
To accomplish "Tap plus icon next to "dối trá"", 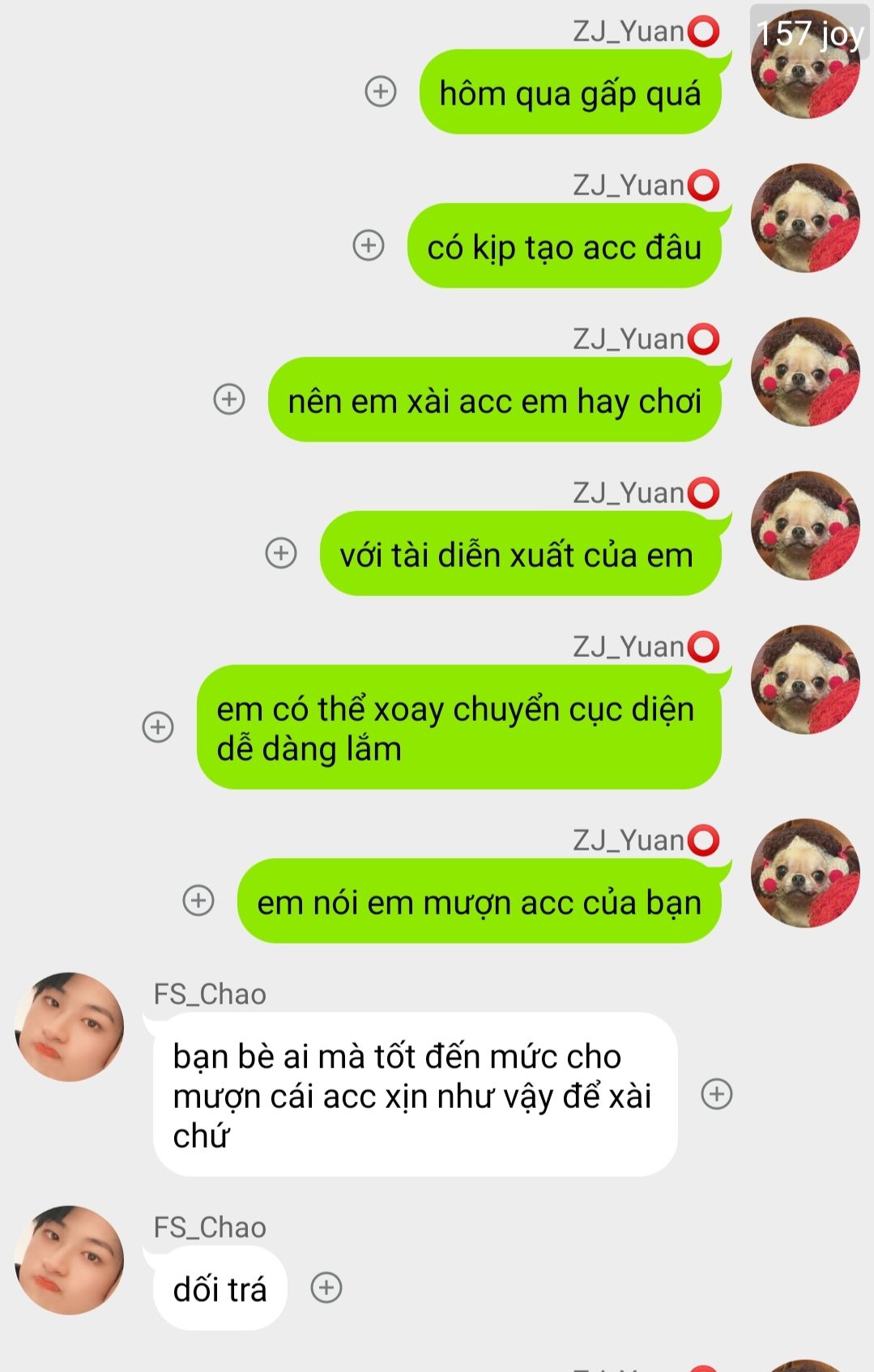I will (326, 1288).
